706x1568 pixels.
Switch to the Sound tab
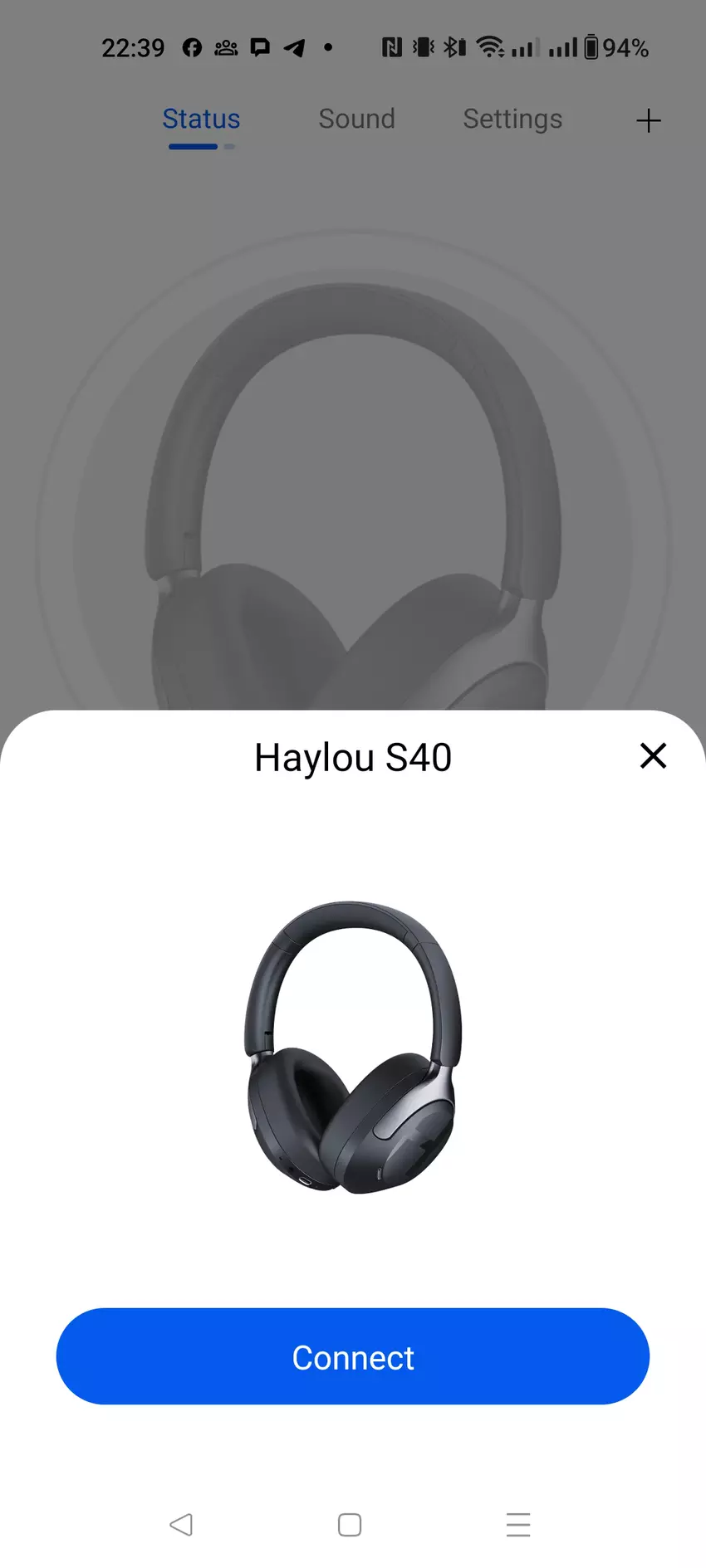pyautogui.click(x=356, y=120)
